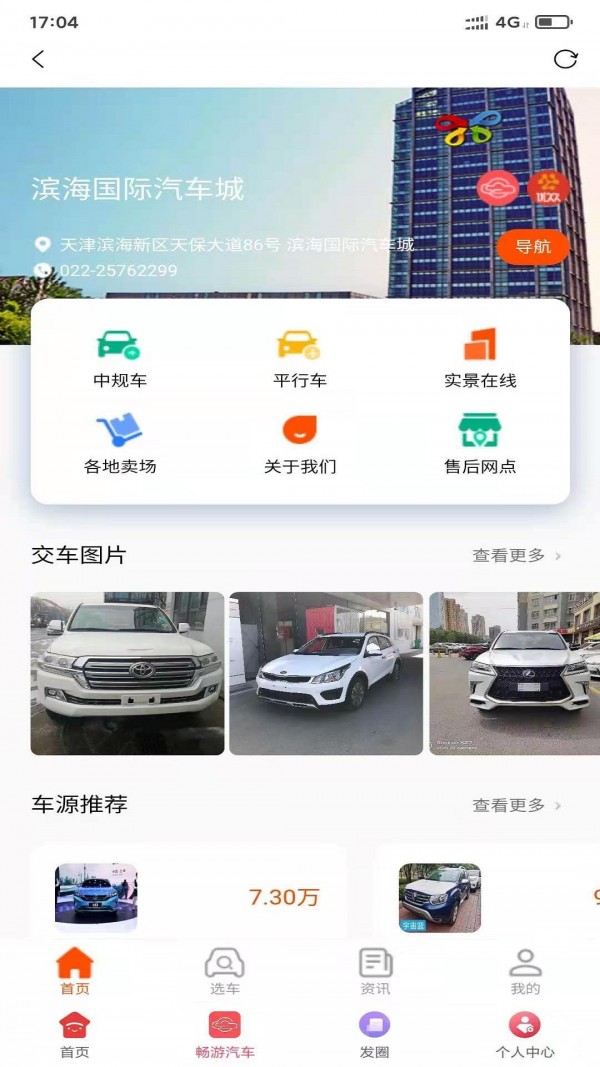Screen dimensions: 600x1067
Task: Open 个人中心 in the bottom bar
Action: coord(524,1034)
